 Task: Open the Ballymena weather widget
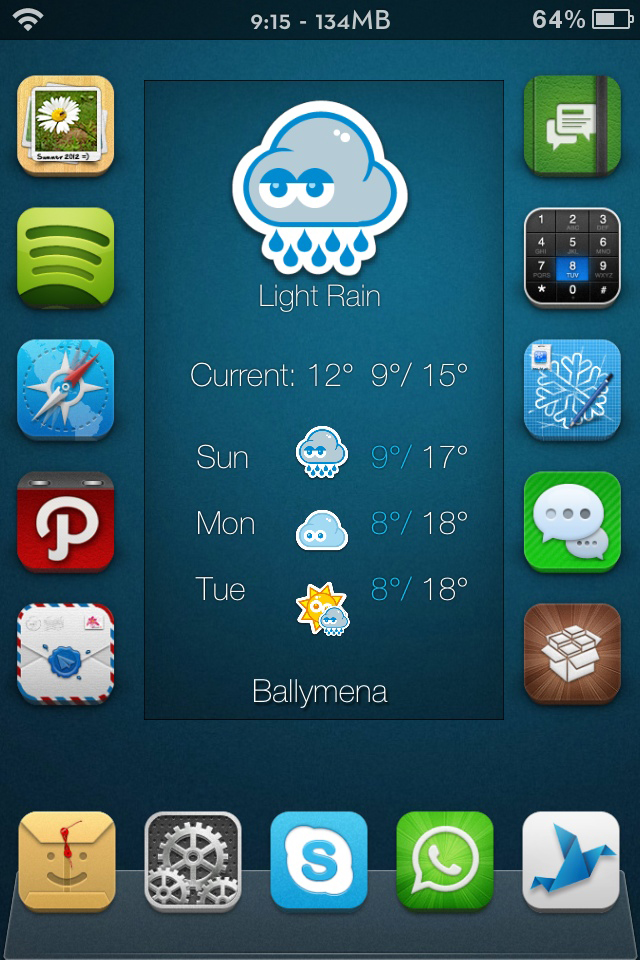[x=323, y=400]
